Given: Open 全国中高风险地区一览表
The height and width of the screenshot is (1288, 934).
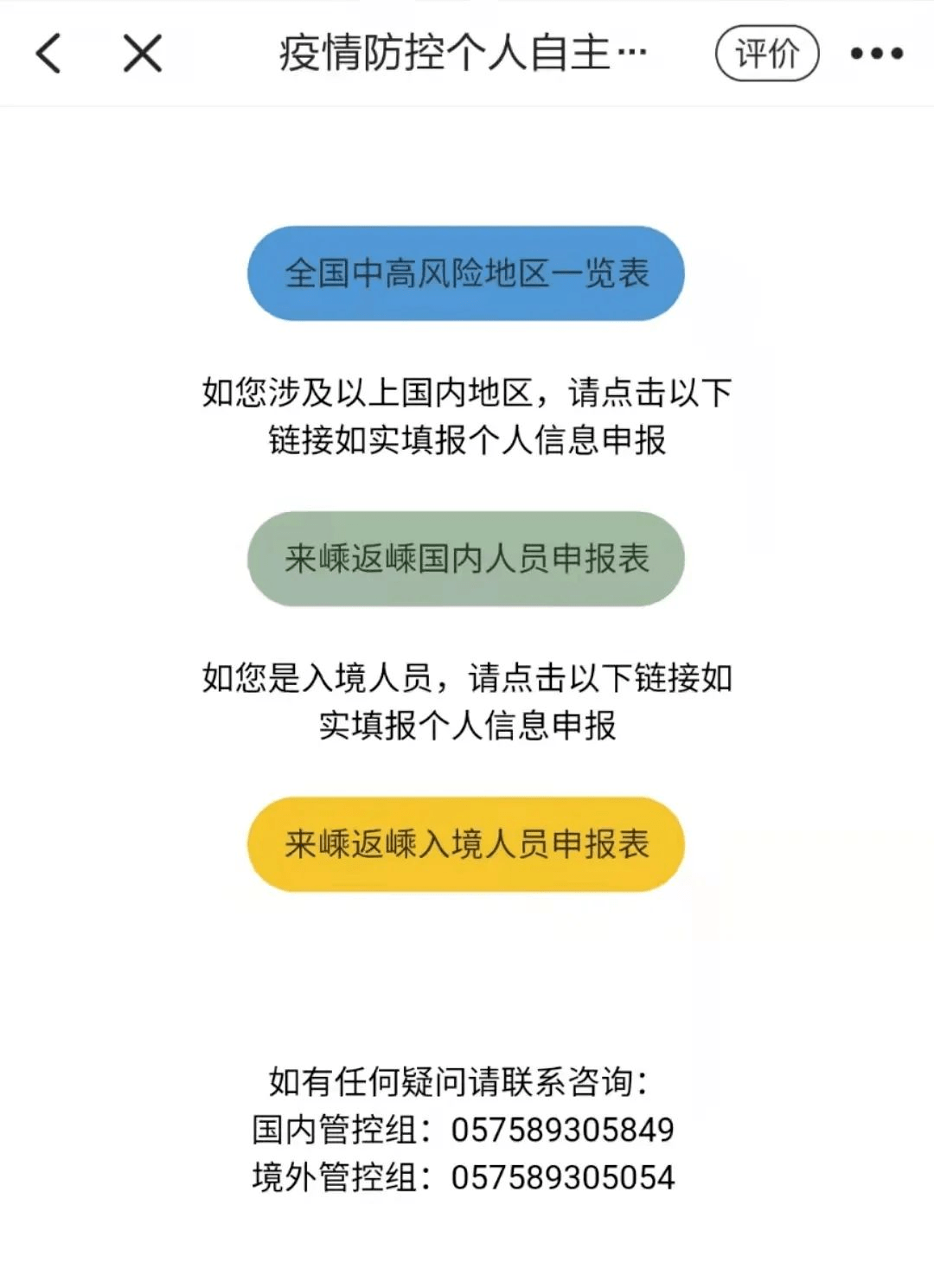Looking at the screenshot, I should tap(466, 273).
